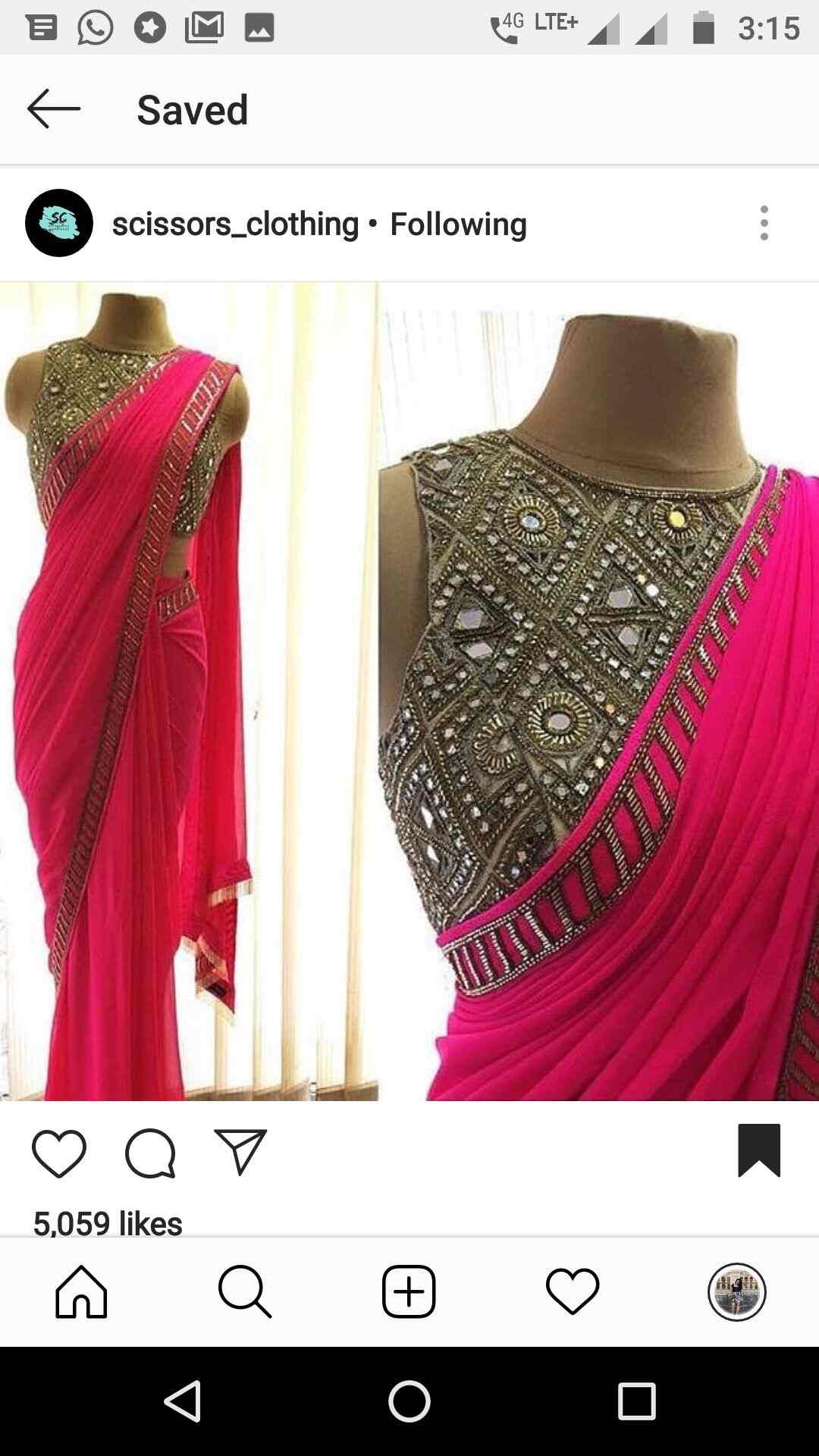The image size is (819, 1456).
Task: View the 5,059 likes list
Action: click(x=108, y=1222)
